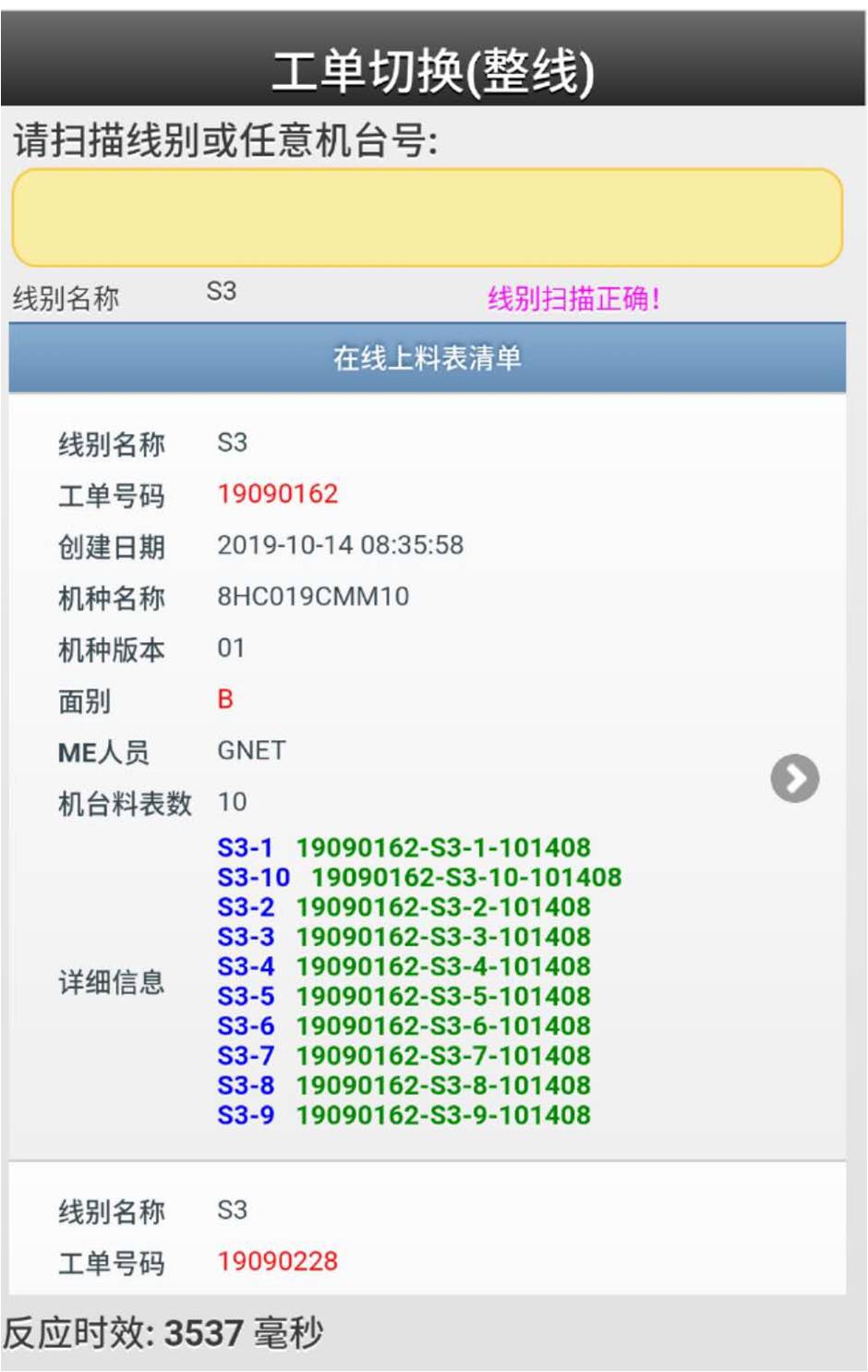Open work order 19090162 details via chevron
This screenshot has width=868, height=1372.
click(x=794, y=778)
